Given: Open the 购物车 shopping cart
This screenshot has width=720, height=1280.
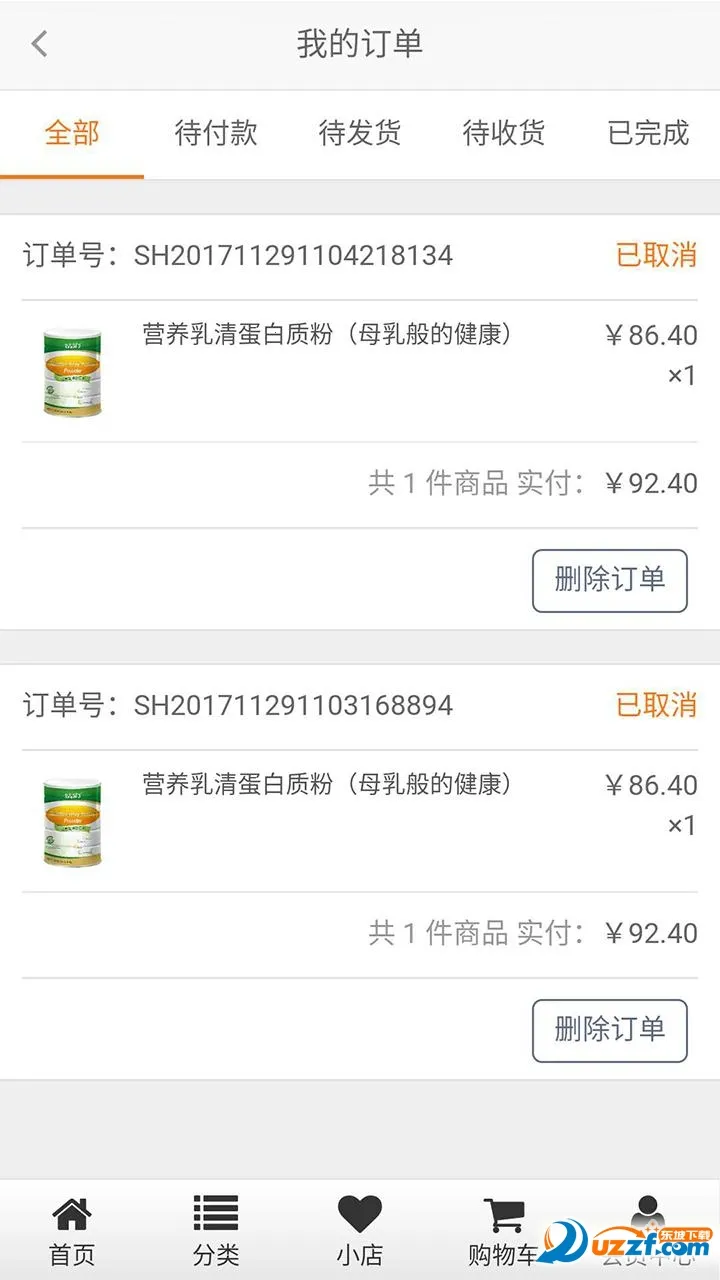Looking at the screenshot, I should [504, 1230].
